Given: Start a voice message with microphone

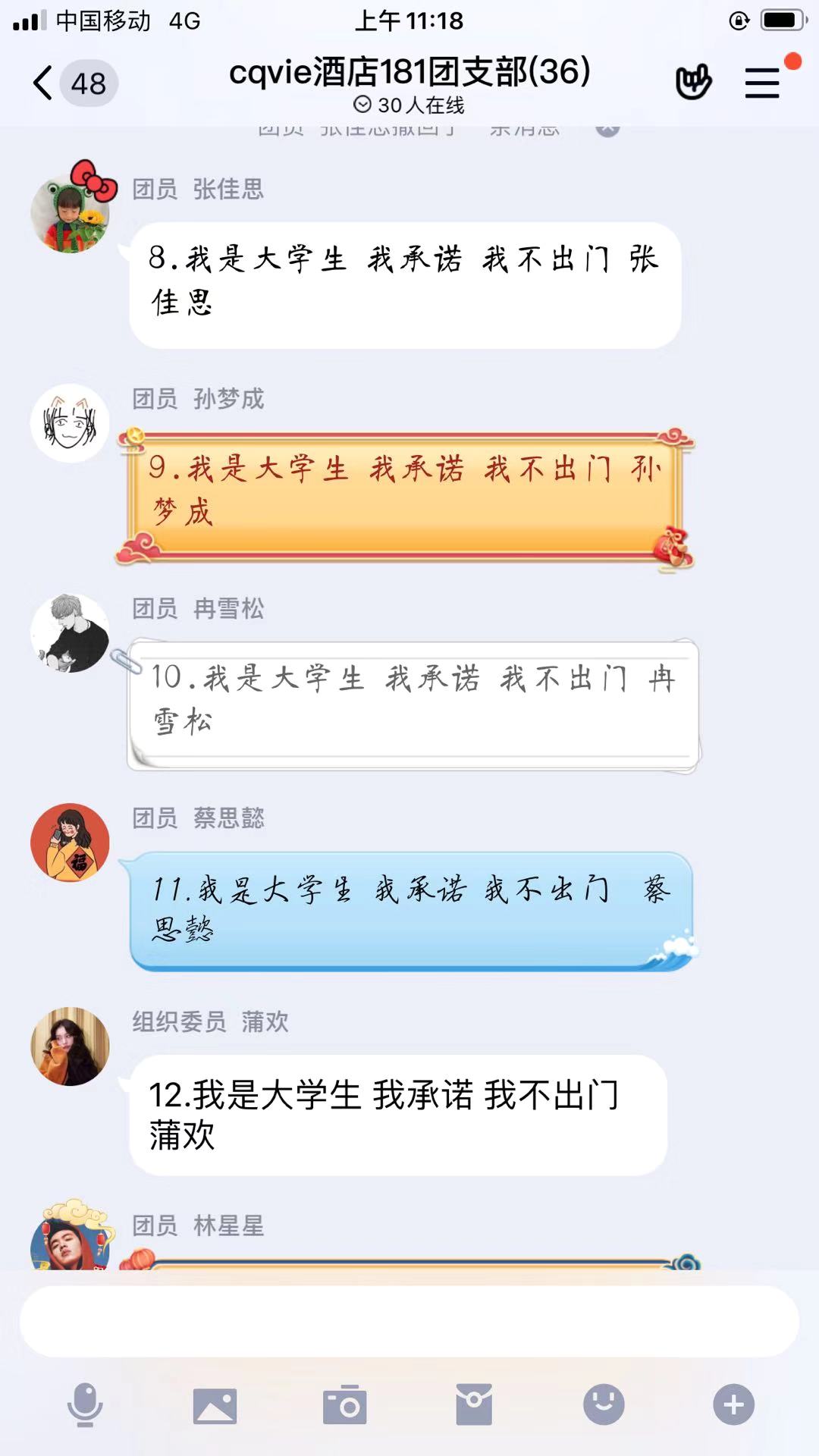Looking at the screenshot, I should pyautogui.click(x=85, y=1405).
